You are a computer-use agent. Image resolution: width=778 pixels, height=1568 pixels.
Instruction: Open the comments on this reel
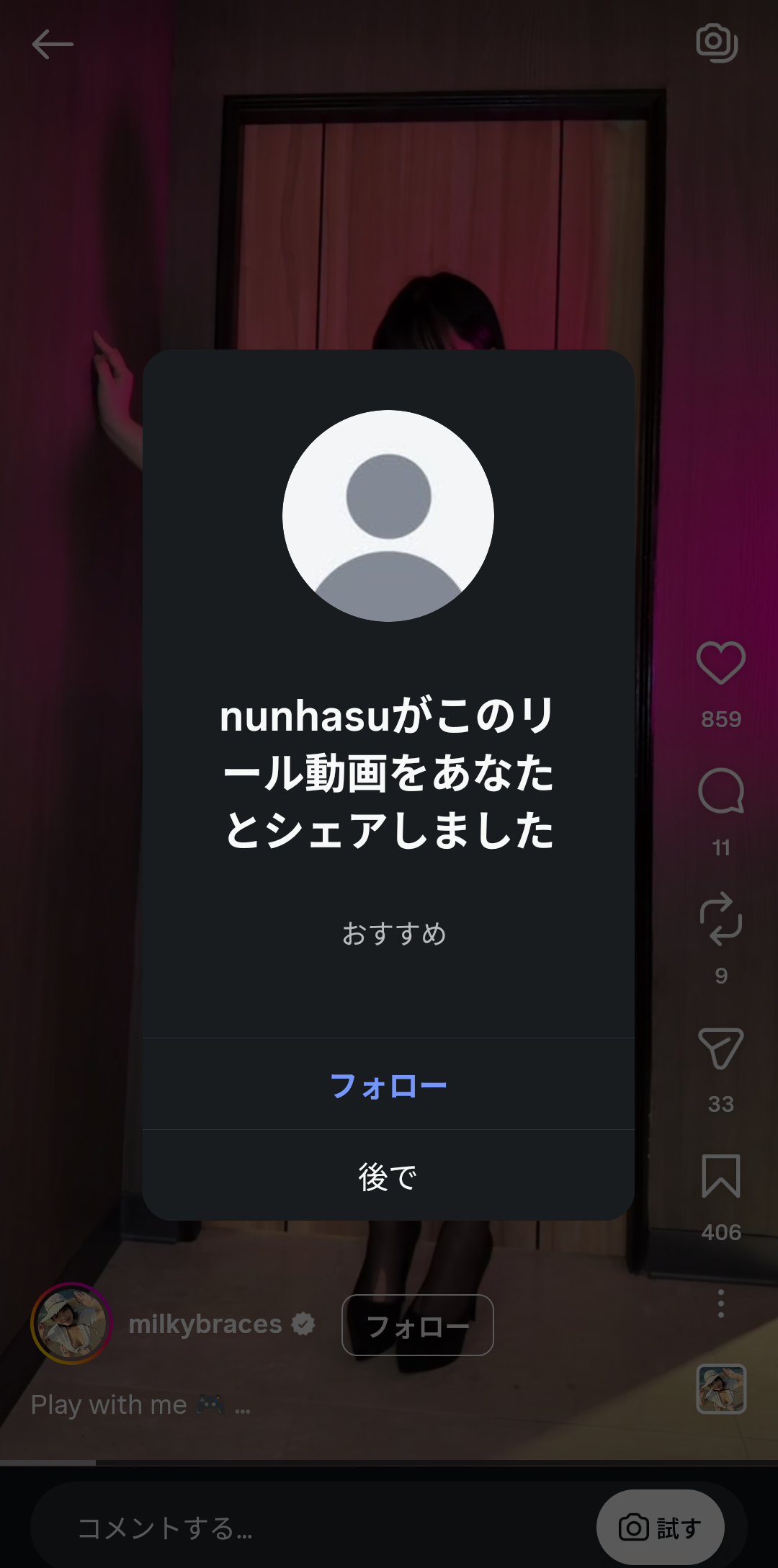coord(720,791)
